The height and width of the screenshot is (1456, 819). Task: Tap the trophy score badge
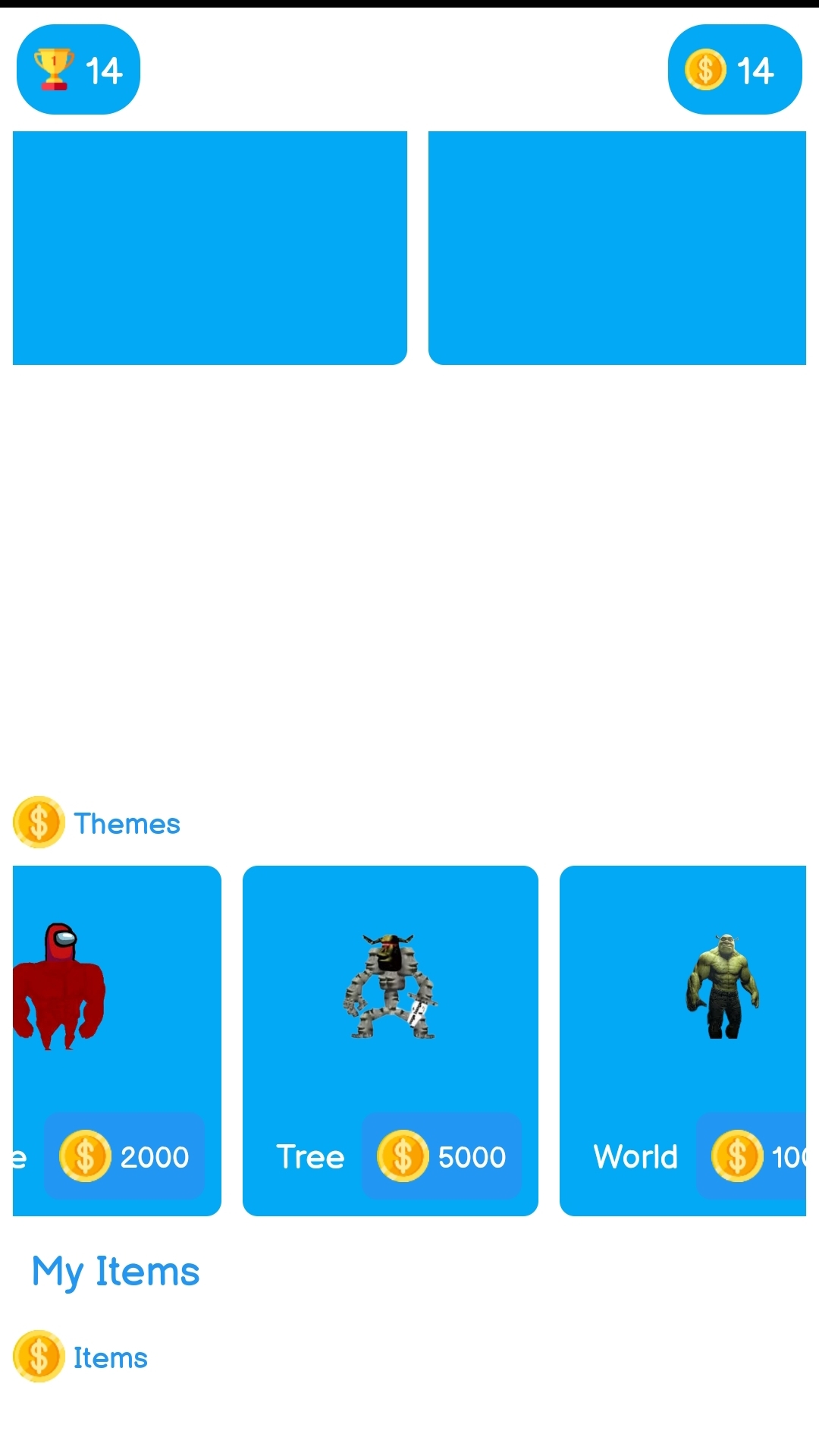coord(78,70)
